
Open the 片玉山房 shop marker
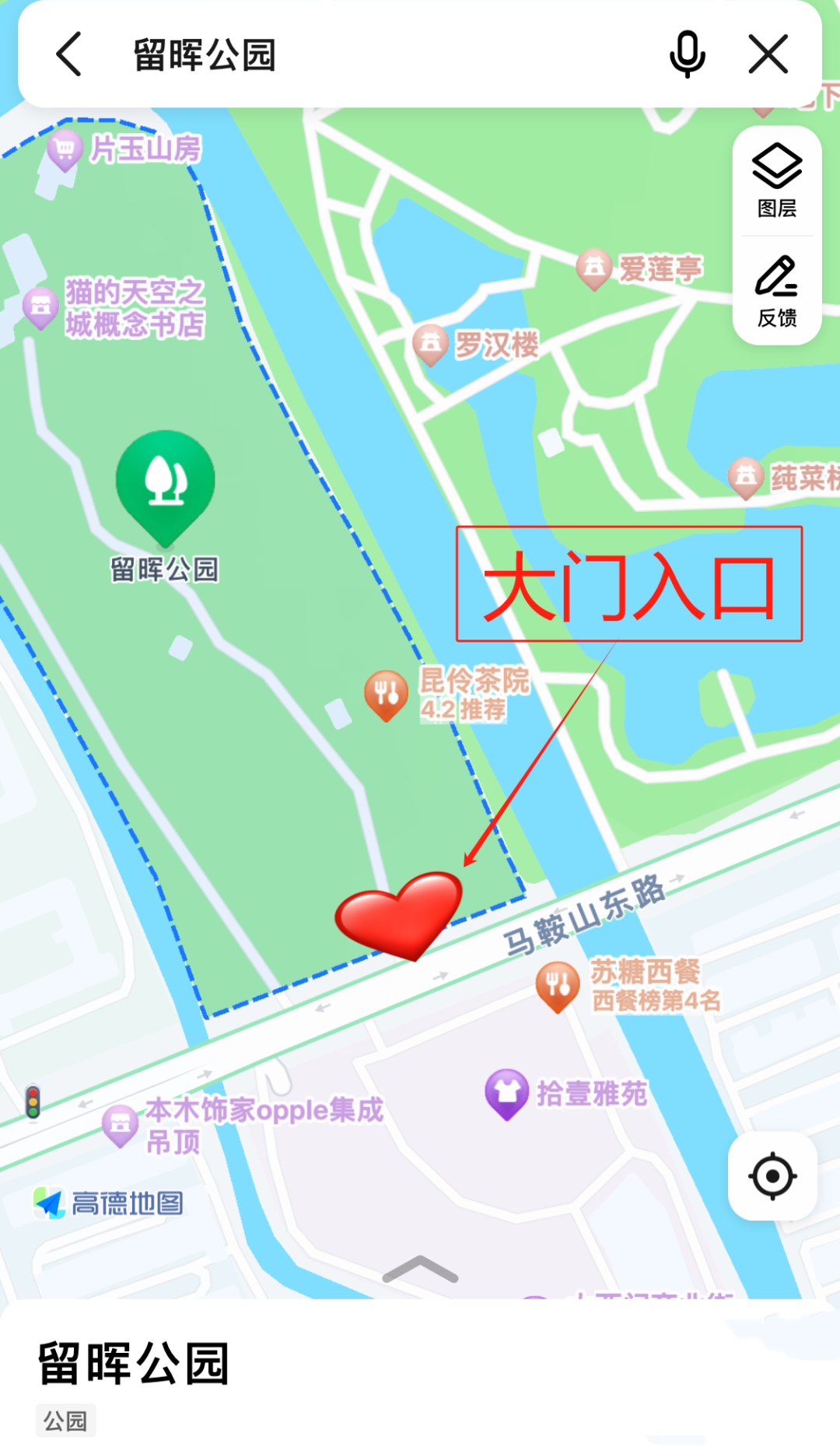click(x=65, y=149)
